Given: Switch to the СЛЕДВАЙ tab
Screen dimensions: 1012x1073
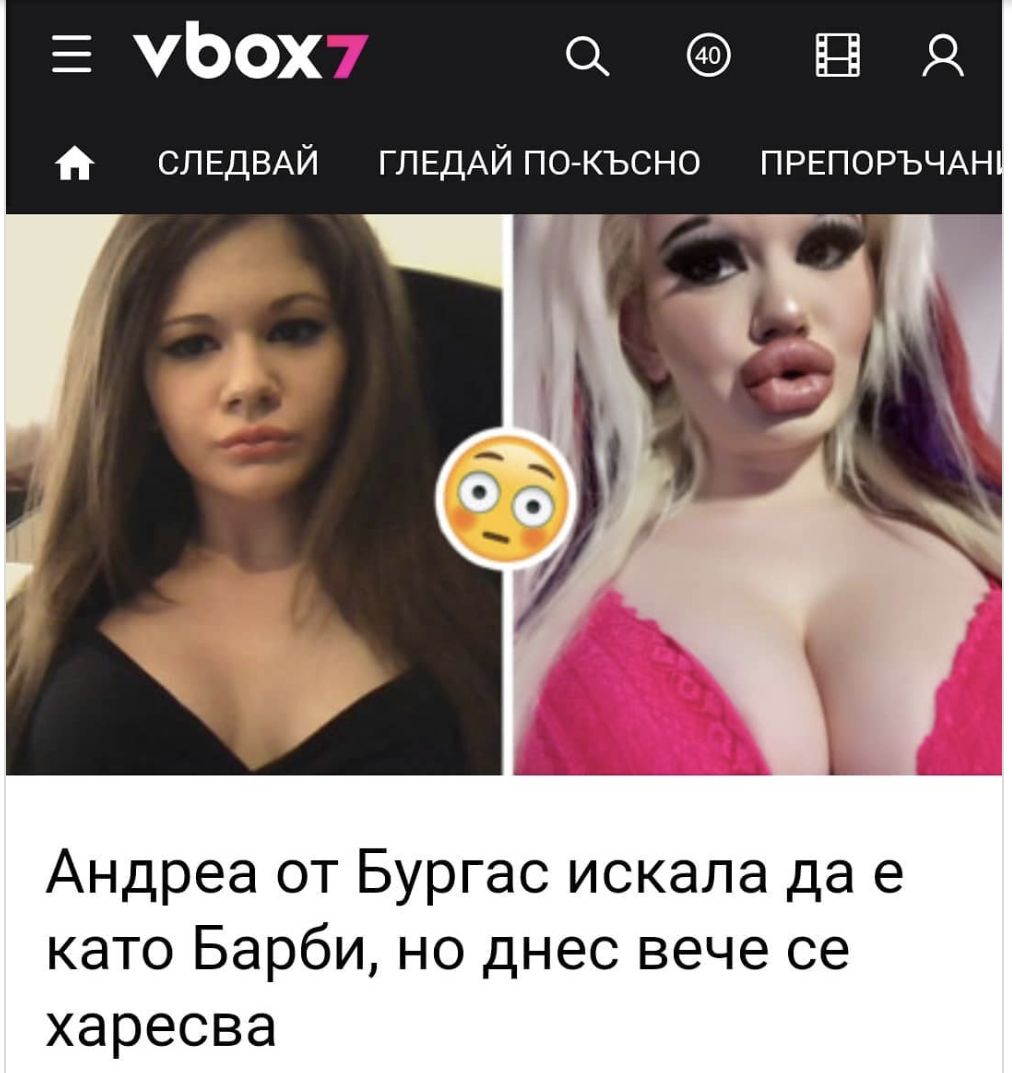Looking at the screenshot, I should coord(239,164).
